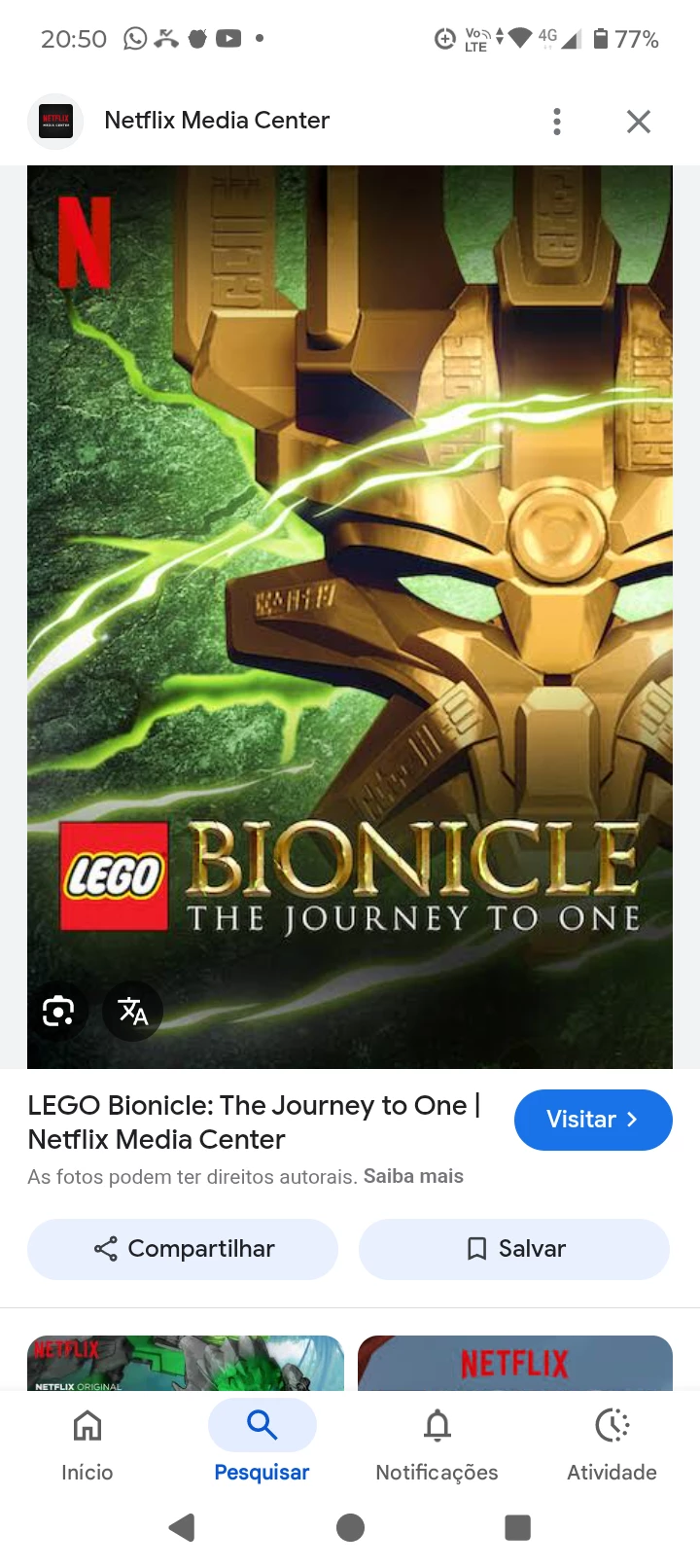Tap the Visitar button

point(592,1120)
